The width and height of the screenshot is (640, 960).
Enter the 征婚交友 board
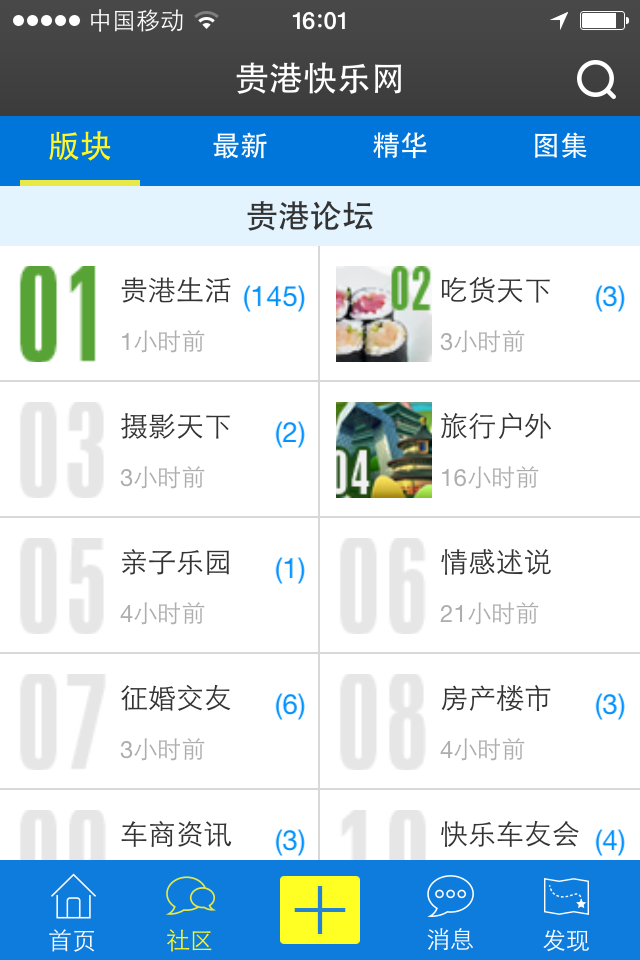coord(160,721)
